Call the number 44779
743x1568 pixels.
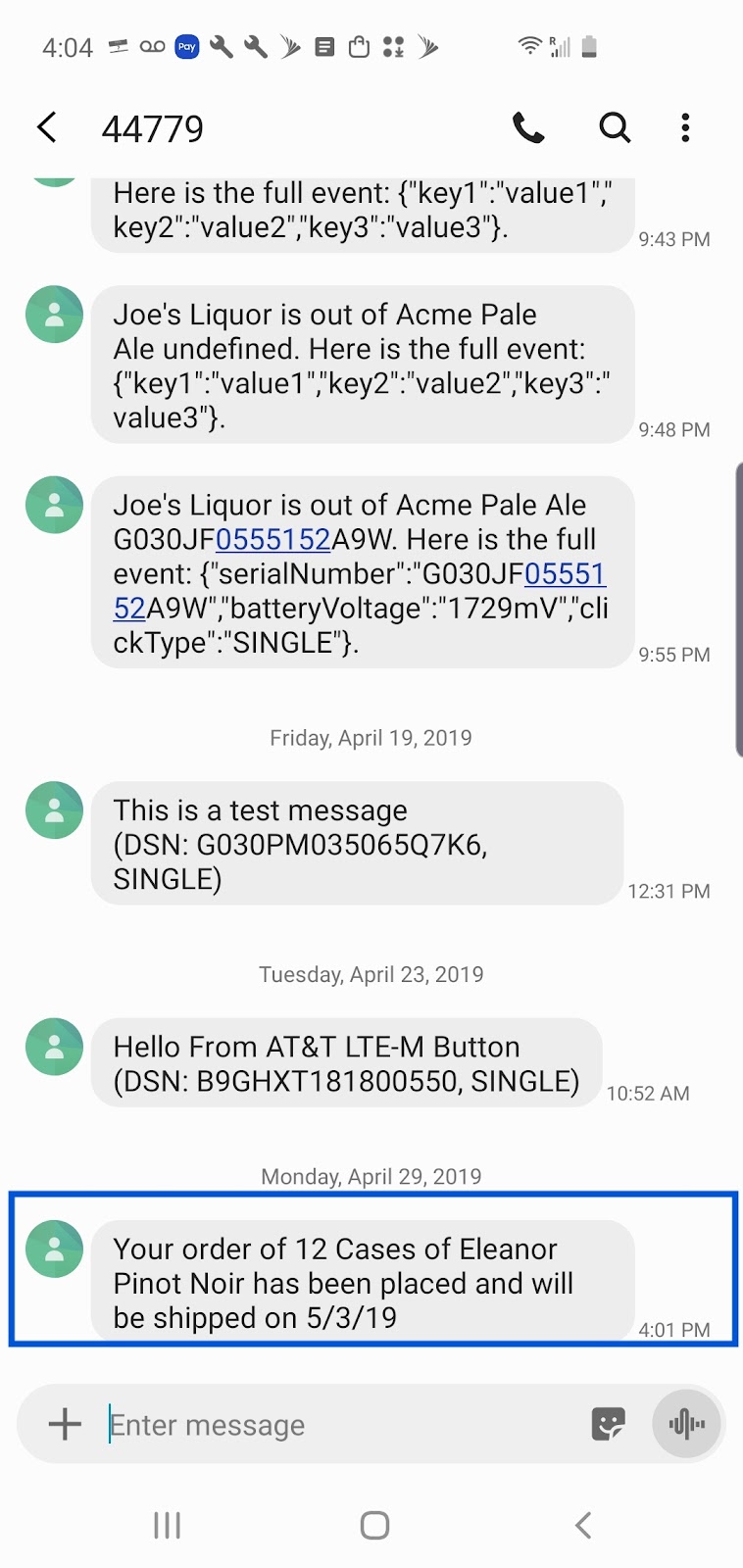(x=528, y=127)
